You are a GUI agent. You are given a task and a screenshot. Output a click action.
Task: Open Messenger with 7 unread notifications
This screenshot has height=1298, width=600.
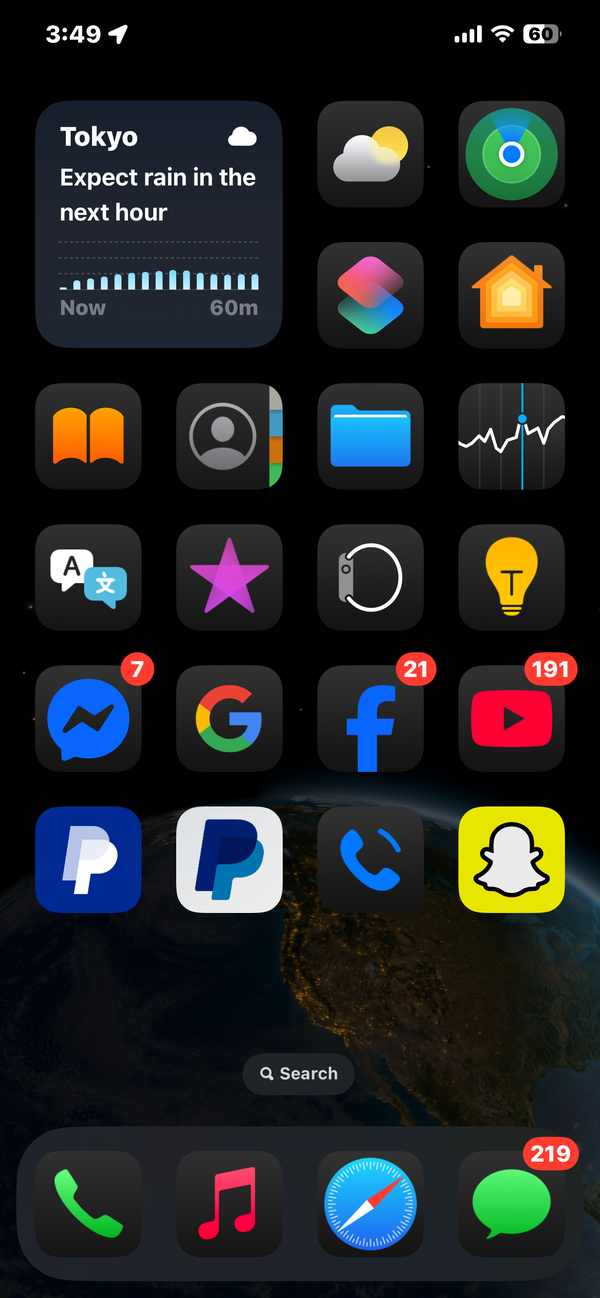point(88,718)
